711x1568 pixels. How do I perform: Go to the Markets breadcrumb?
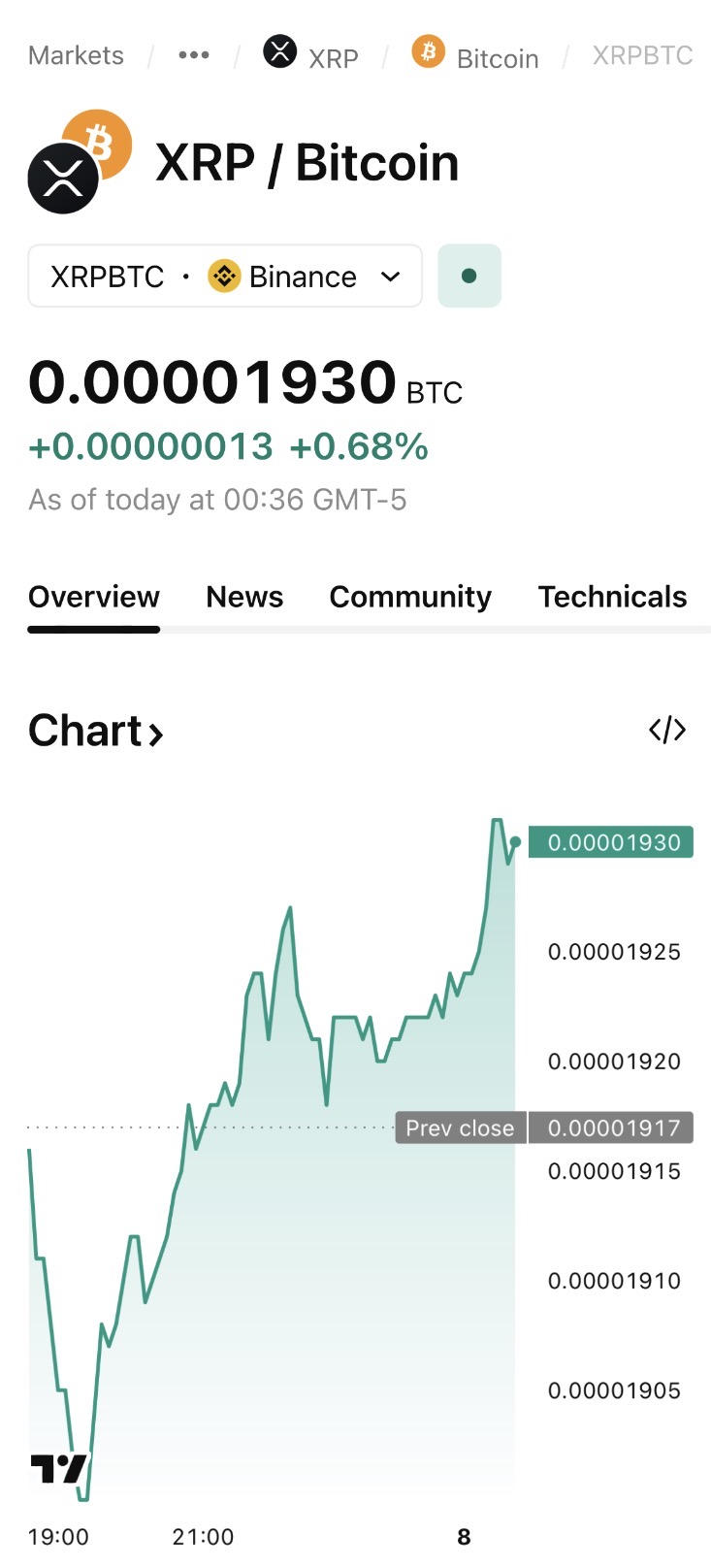(76, 55)
